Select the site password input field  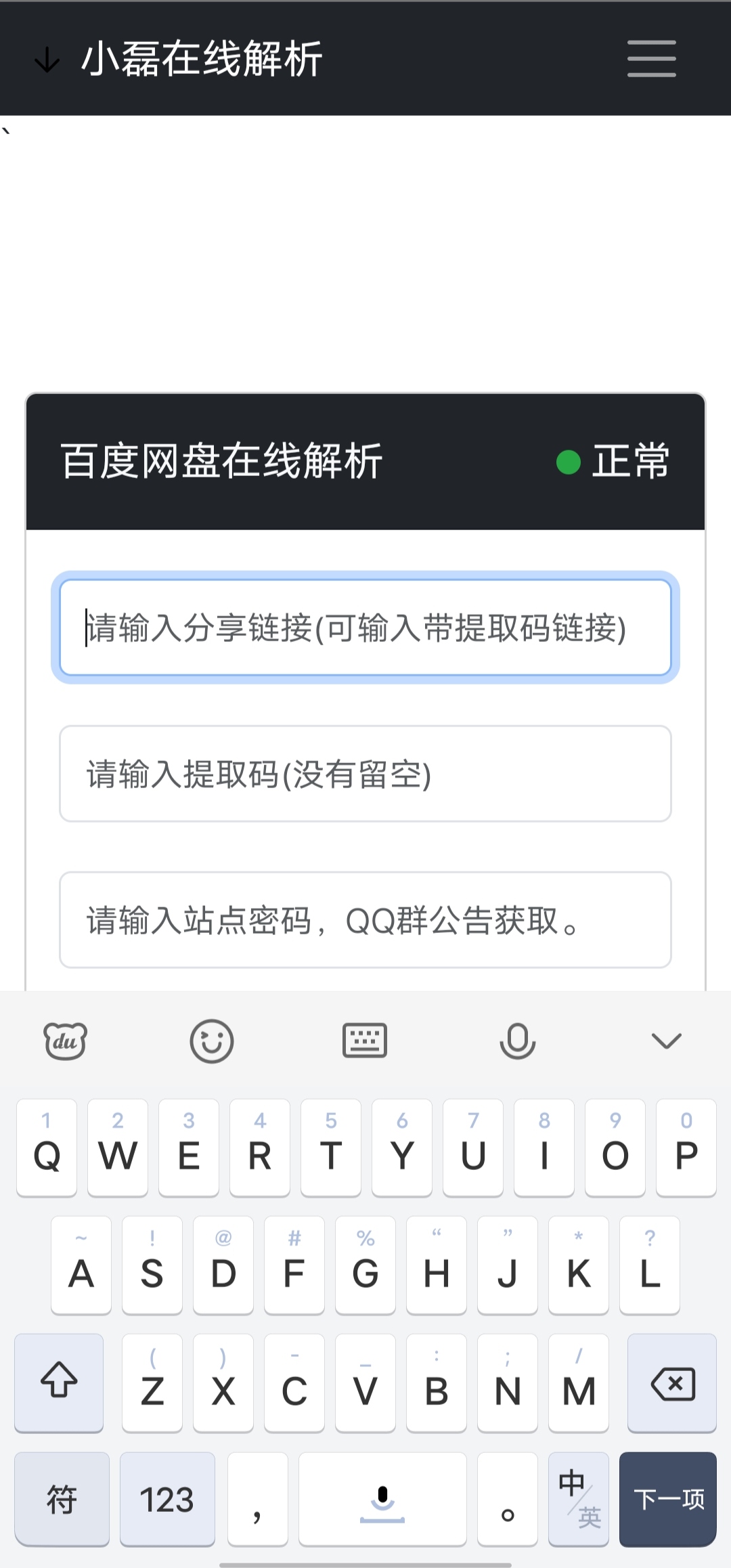click(x=365, y=920)
